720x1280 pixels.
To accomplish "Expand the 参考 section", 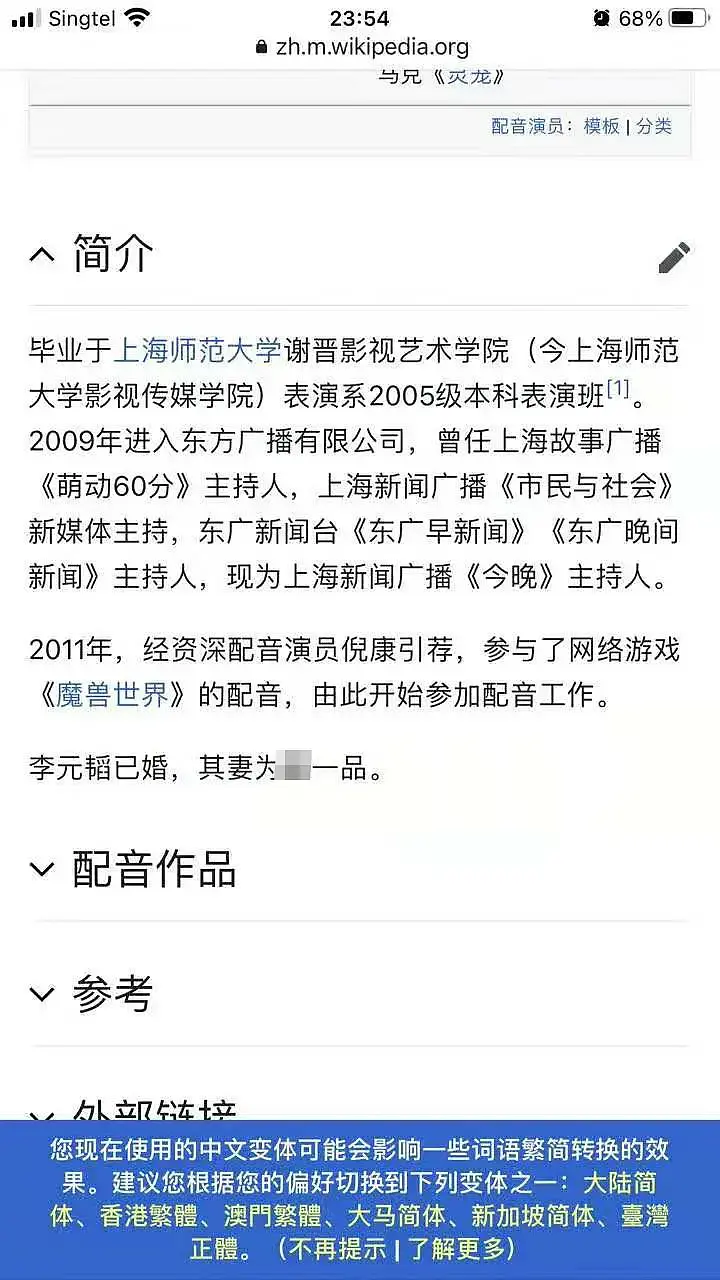I will [x=40, y=991].
